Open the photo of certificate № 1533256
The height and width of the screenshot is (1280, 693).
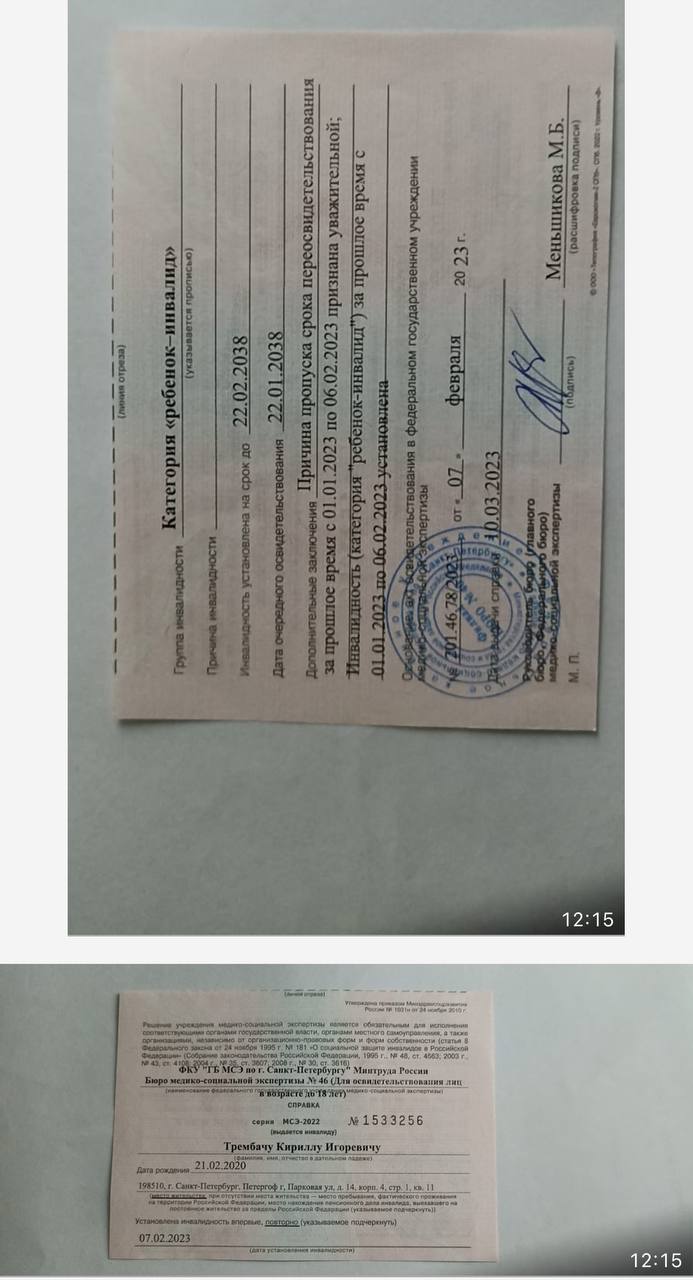click(346, 1120)
